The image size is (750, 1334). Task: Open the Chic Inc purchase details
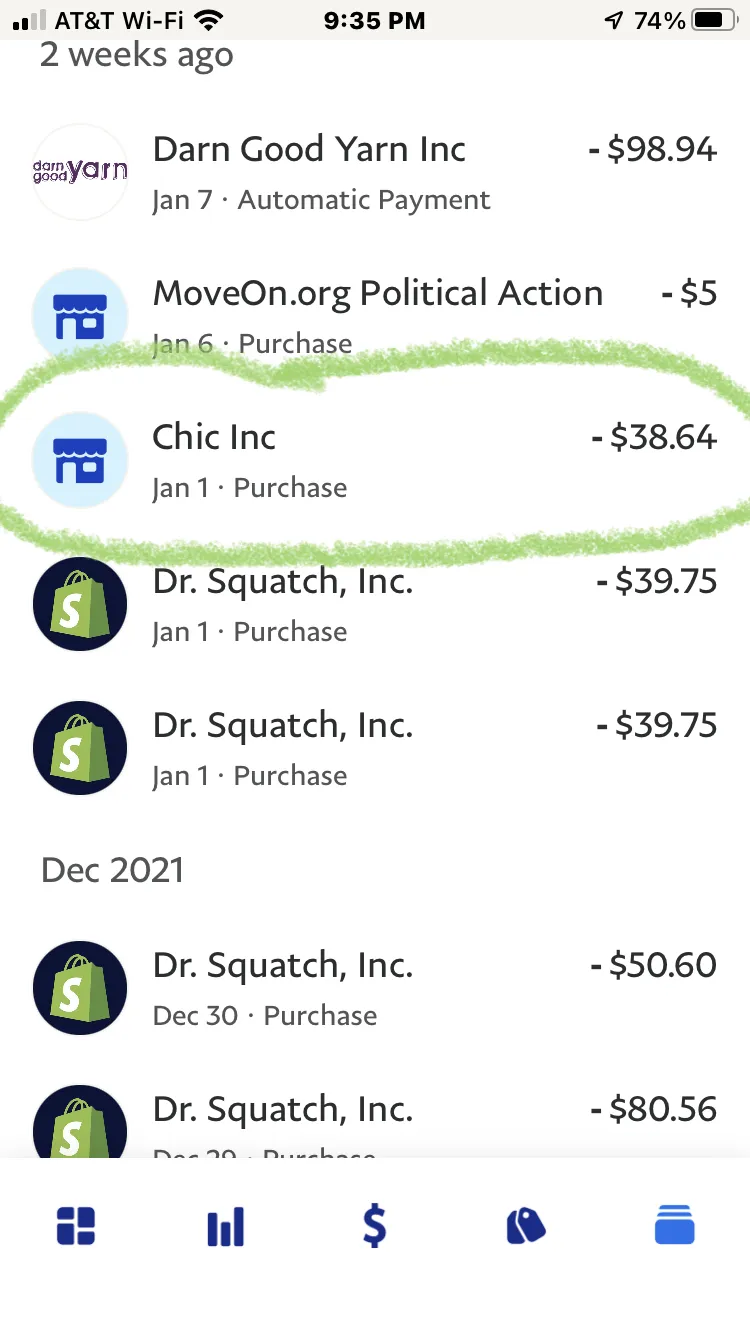click(375, 460)
